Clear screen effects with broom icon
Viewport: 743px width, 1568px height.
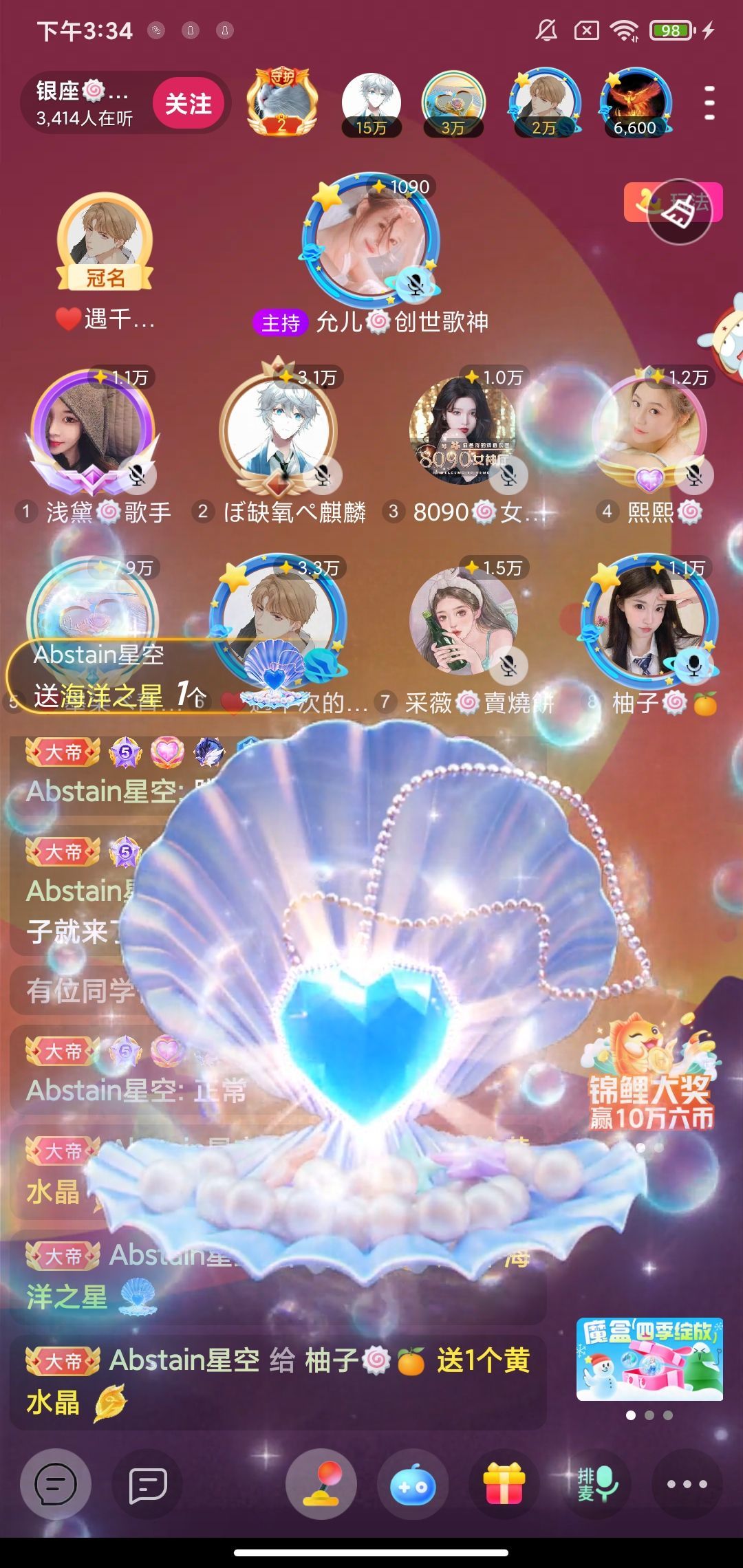pyautogui.click(x=679, y=212)
